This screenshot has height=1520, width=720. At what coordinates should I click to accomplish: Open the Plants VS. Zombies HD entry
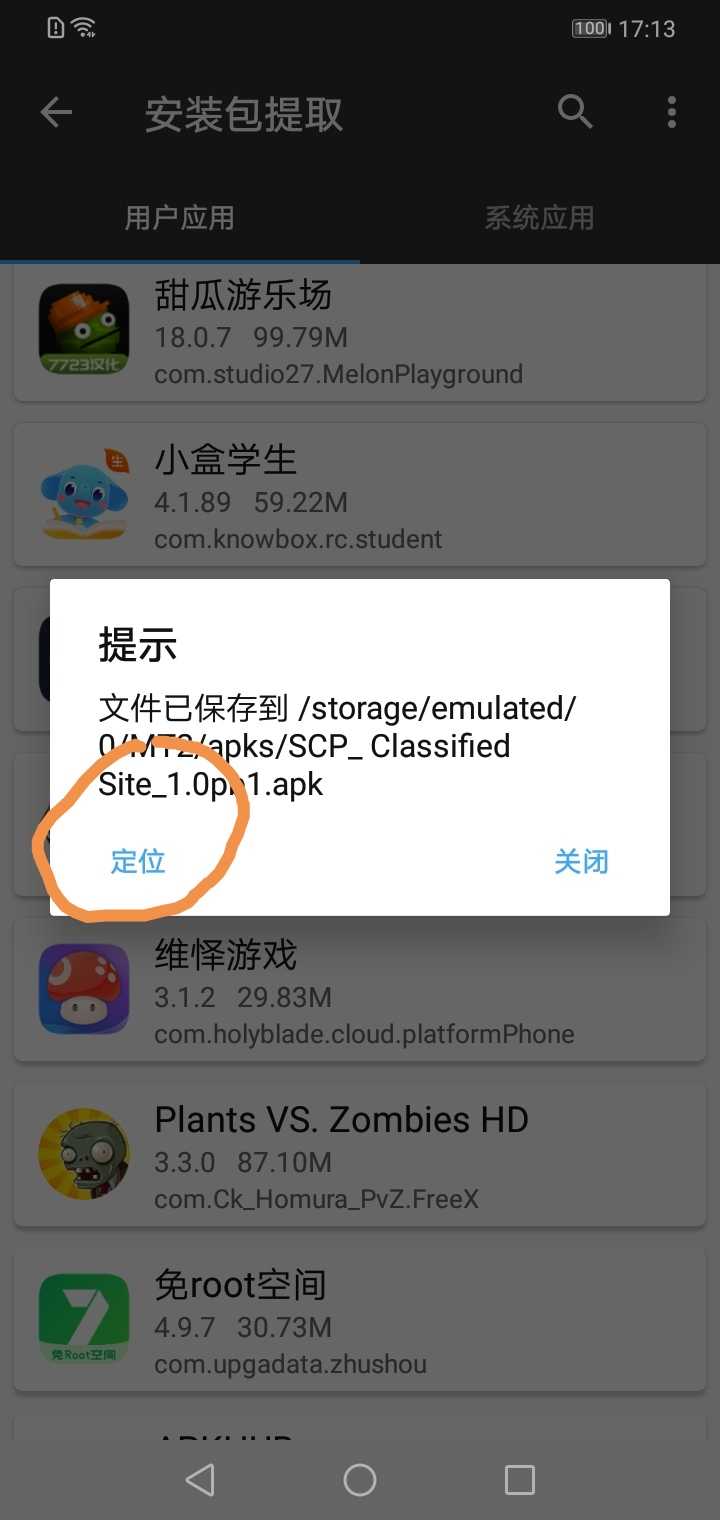pyautogui.click(x=360, y=1155)
